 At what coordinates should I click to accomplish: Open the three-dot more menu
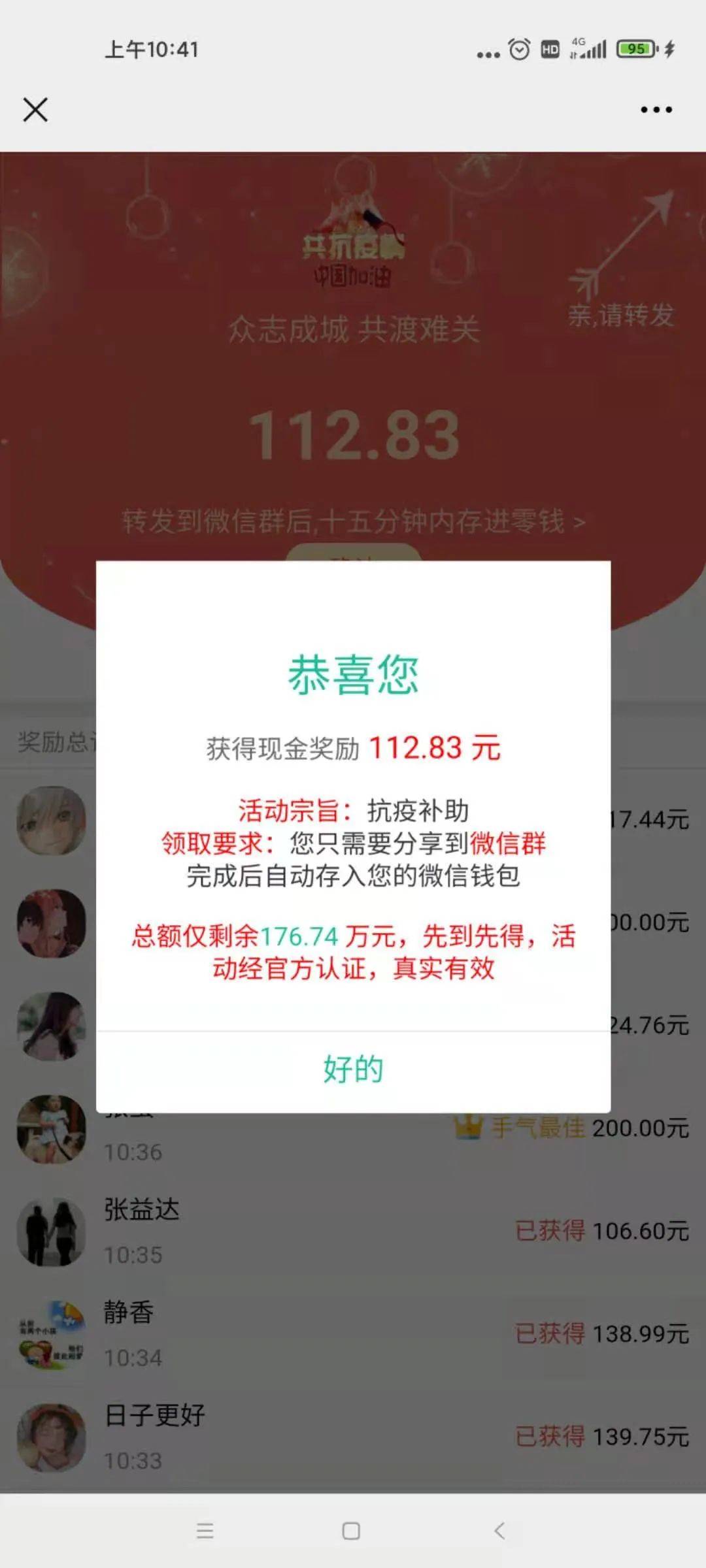pyautogui.click(x=656, y=110)
